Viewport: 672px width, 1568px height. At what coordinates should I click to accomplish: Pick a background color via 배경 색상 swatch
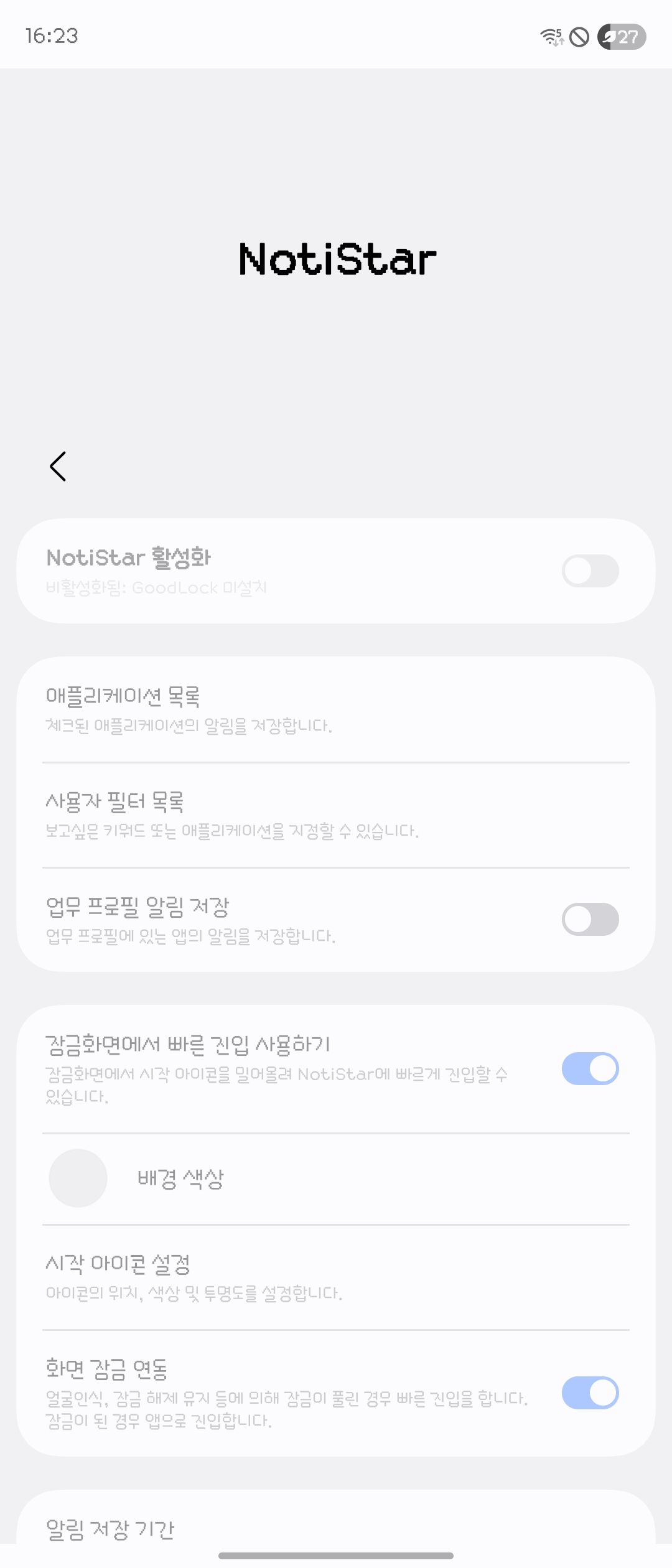[x=78, y=1178]
